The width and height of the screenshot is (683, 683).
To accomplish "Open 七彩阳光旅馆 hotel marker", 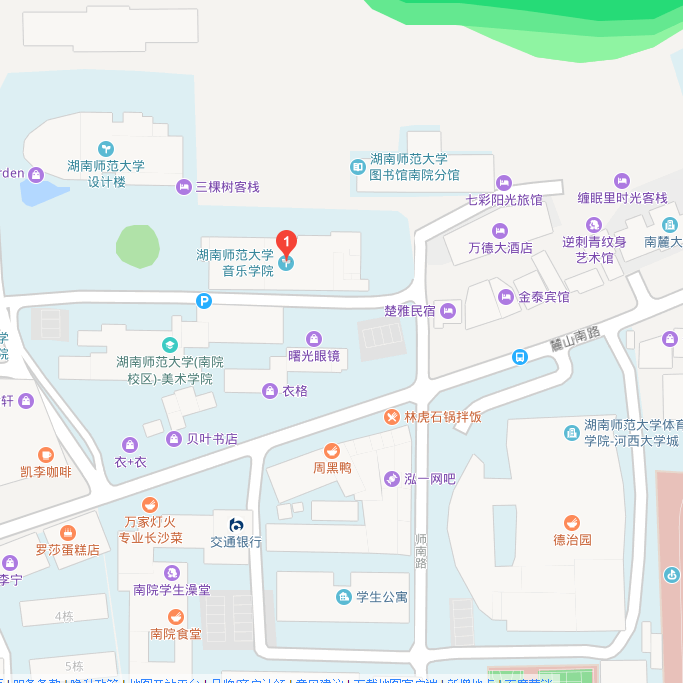I will [x=503, y=182].
